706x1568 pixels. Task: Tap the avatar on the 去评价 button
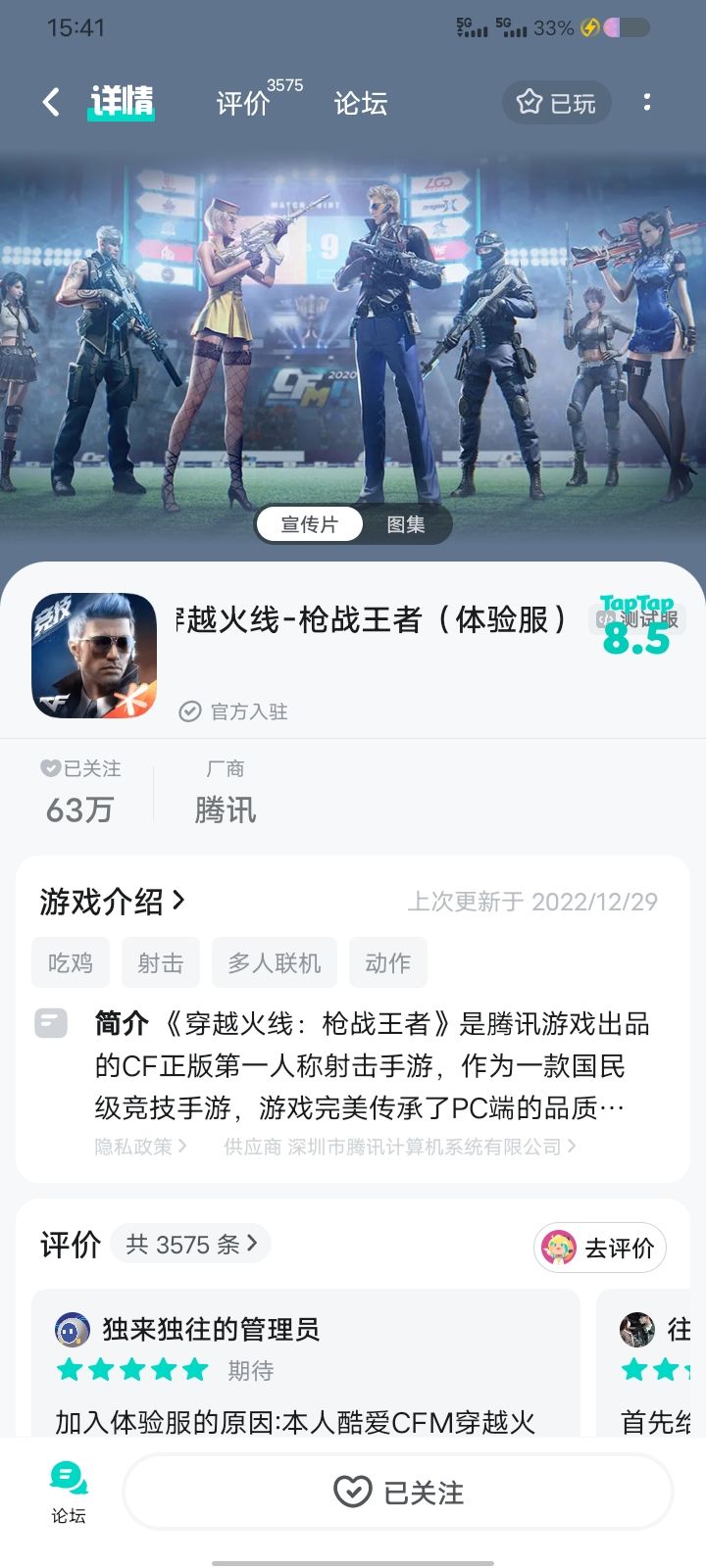pos(562,1248)
